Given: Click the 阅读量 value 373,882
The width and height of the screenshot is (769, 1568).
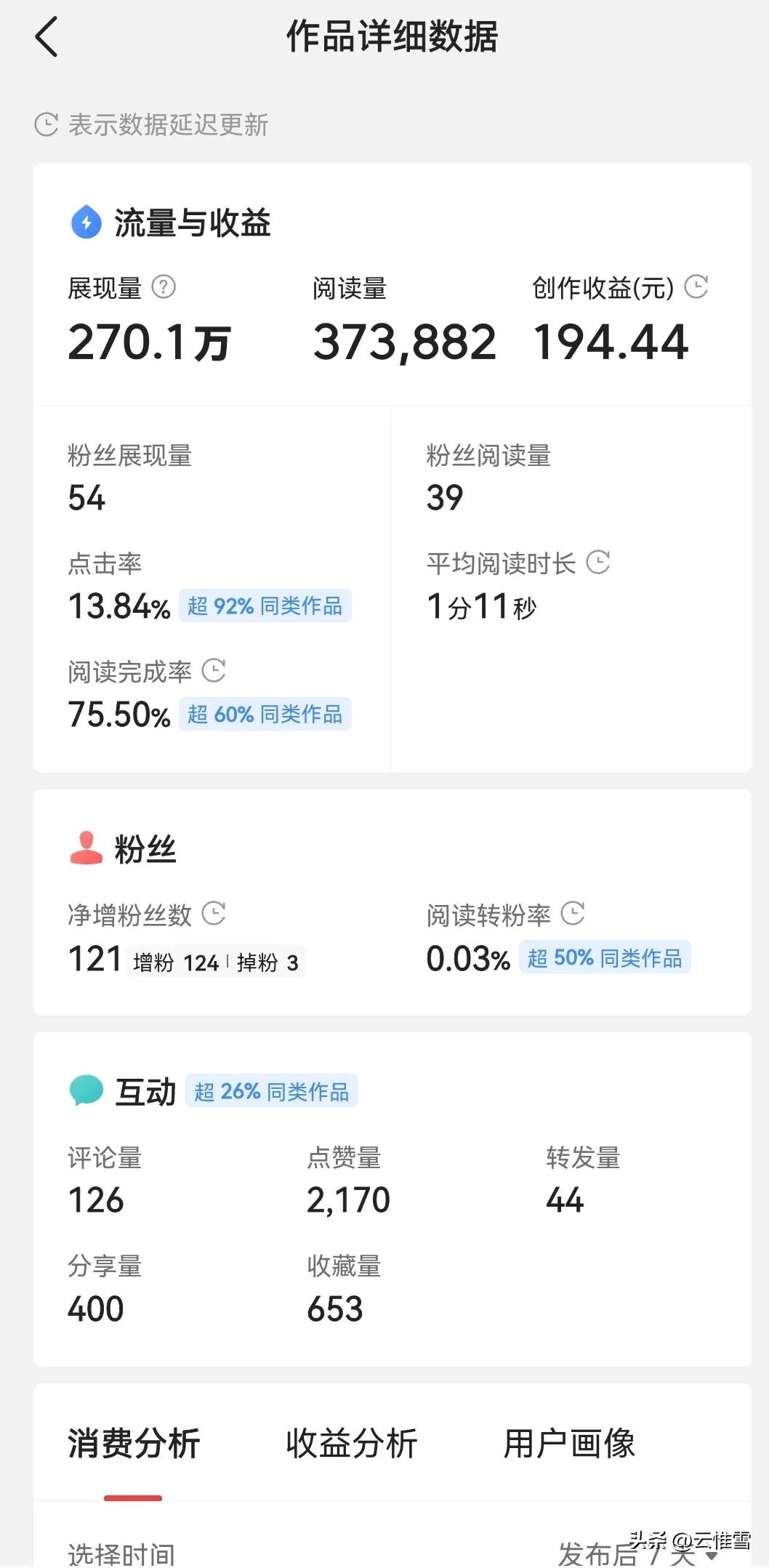Looking at the screenshot, I should [x=404, y=342].
